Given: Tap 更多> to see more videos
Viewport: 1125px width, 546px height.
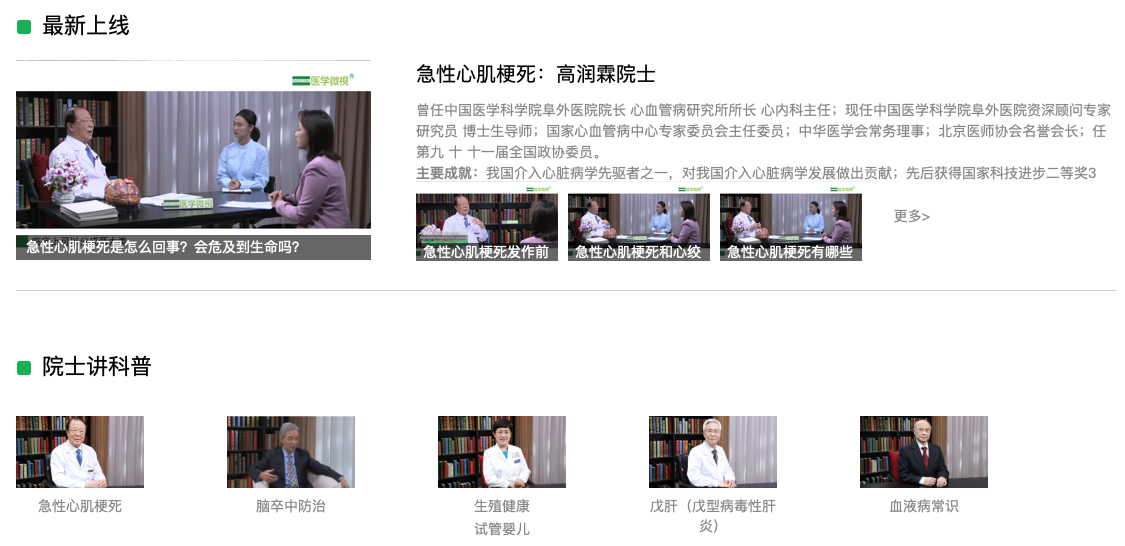Looking at the screenshot, I should 911,216.
